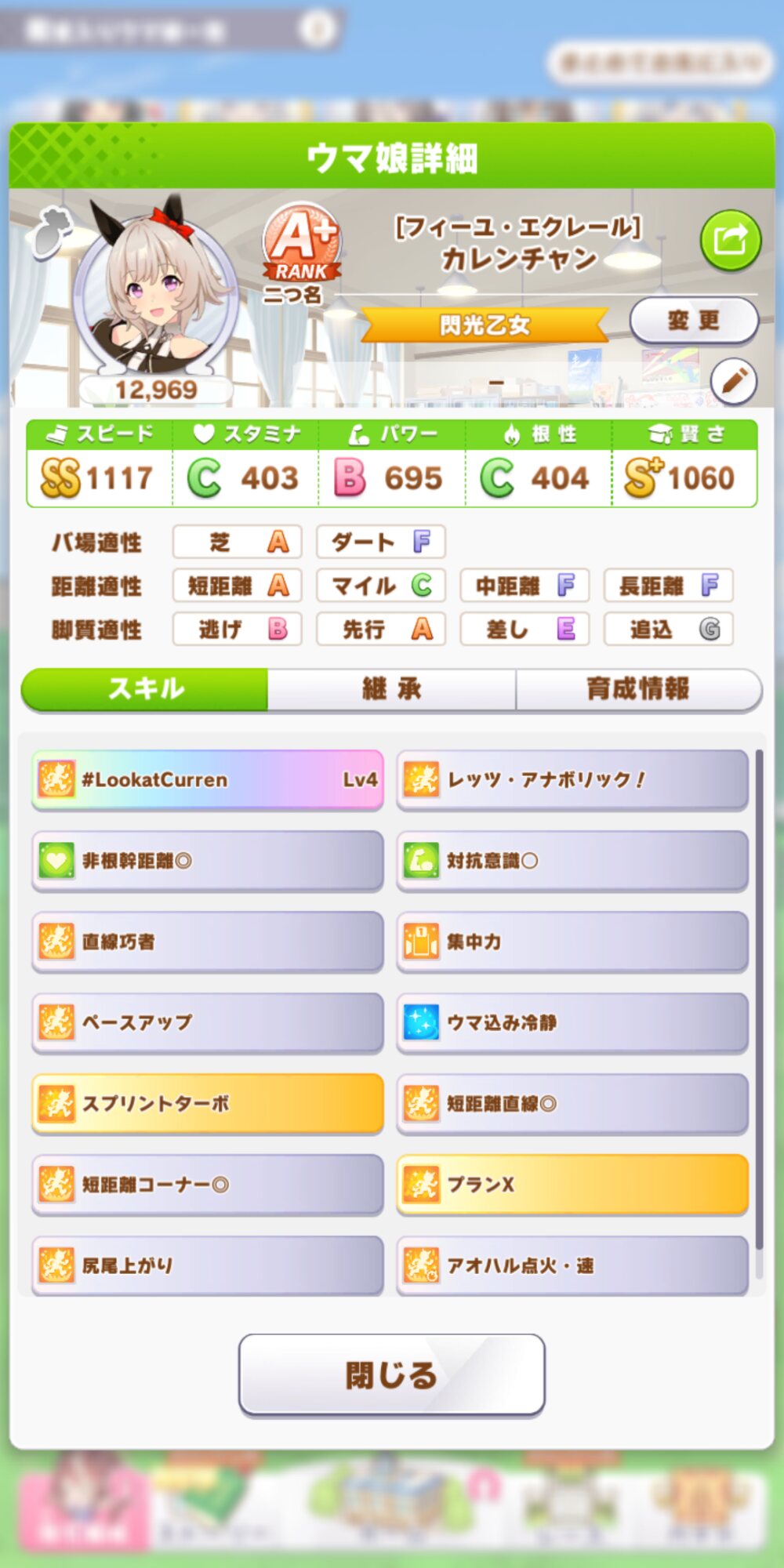This screenshot has width=784, height=1568.
Task: Switch to the 継承 tab
Action: [x=391, y=689]
